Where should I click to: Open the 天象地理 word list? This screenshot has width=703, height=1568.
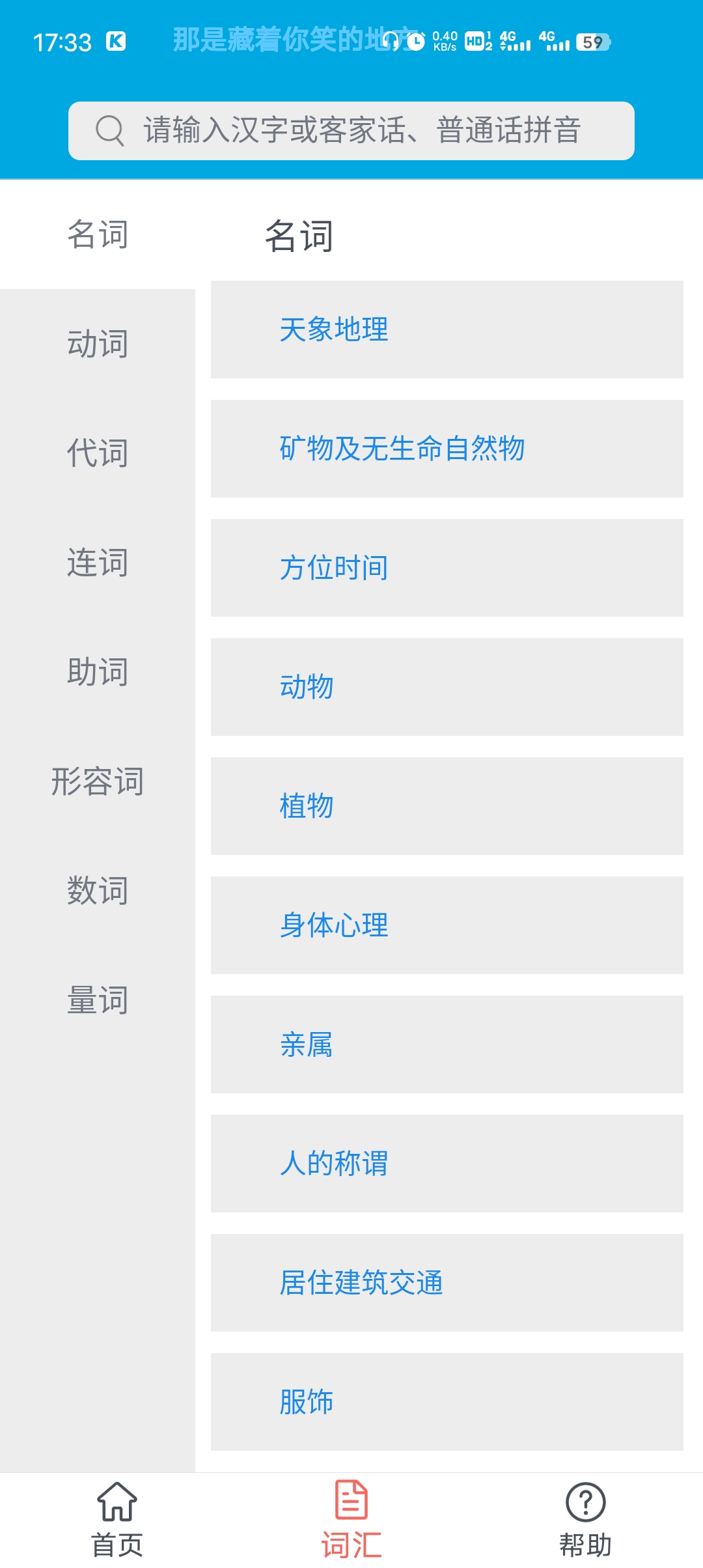click(447, 329)
